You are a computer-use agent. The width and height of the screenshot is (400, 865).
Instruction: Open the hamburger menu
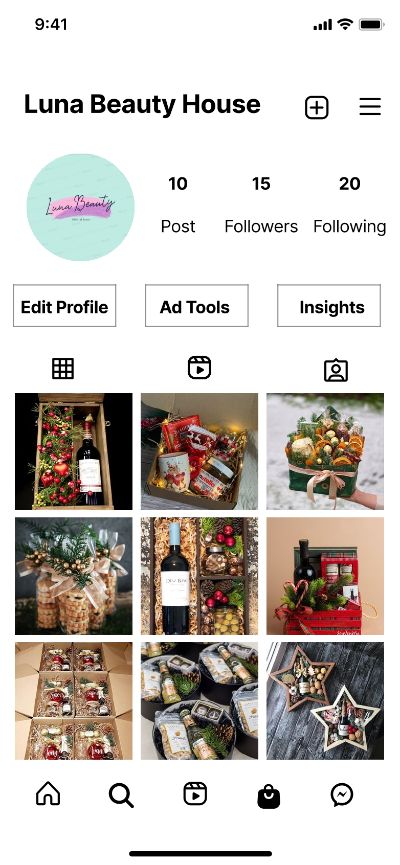coord(370,106)
